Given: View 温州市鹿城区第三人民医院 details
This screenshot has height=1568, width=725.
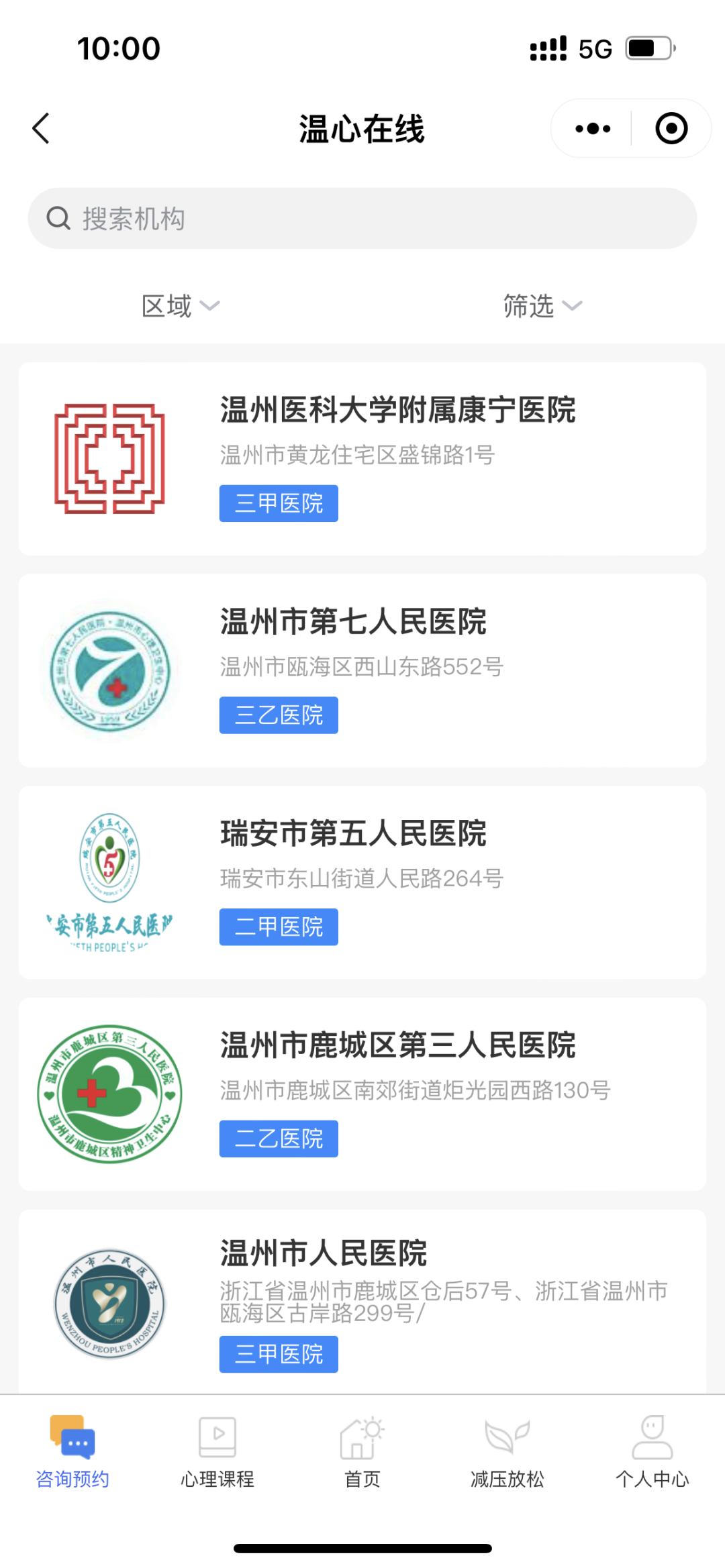Looking at the screenshot, I should click(362, 1094).
